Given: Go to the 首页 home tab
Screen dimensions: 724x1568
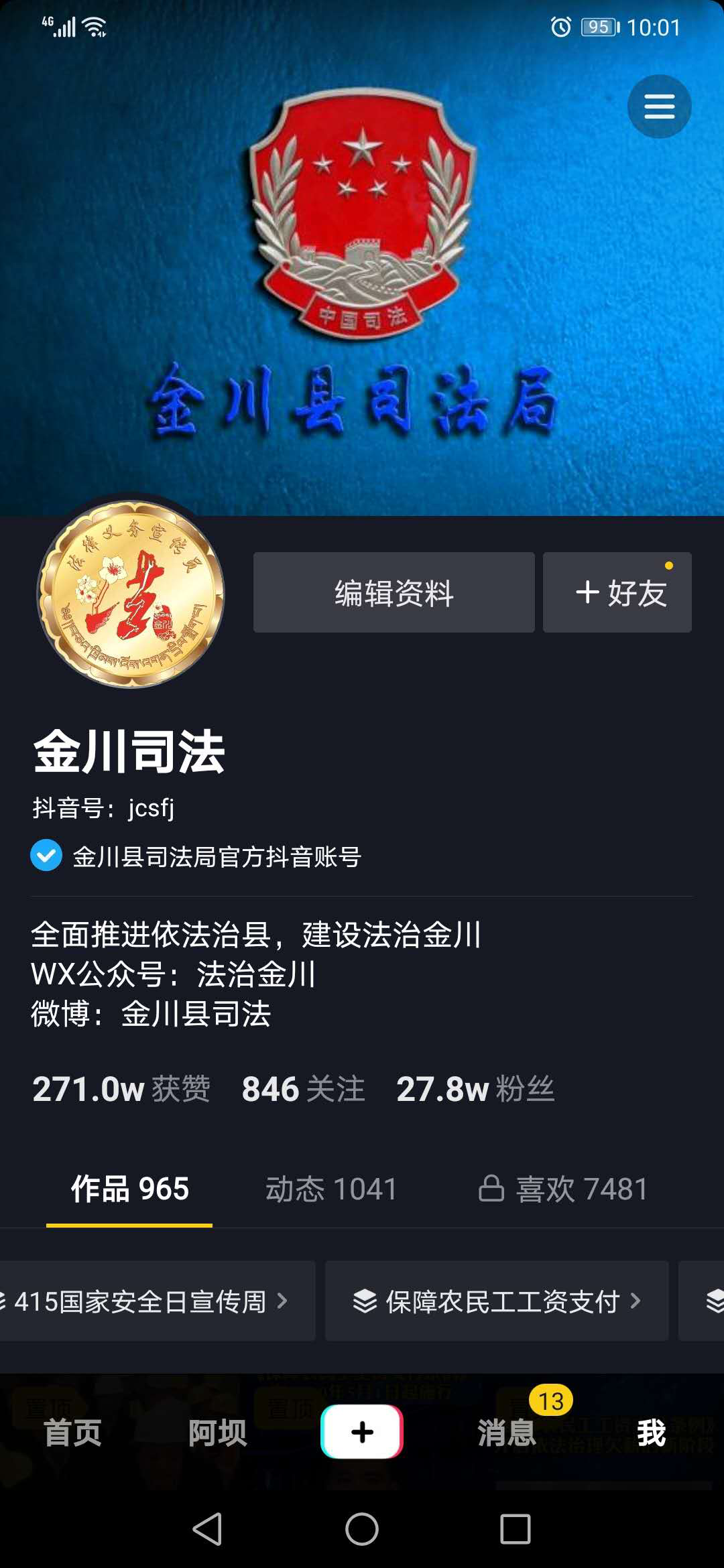Looking at the screenshot, I should (x=72, y=1433).
